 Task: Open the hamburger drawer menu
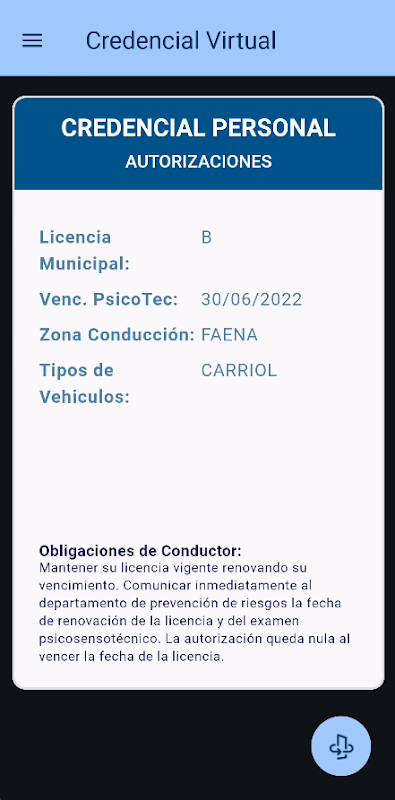[33, 41]
